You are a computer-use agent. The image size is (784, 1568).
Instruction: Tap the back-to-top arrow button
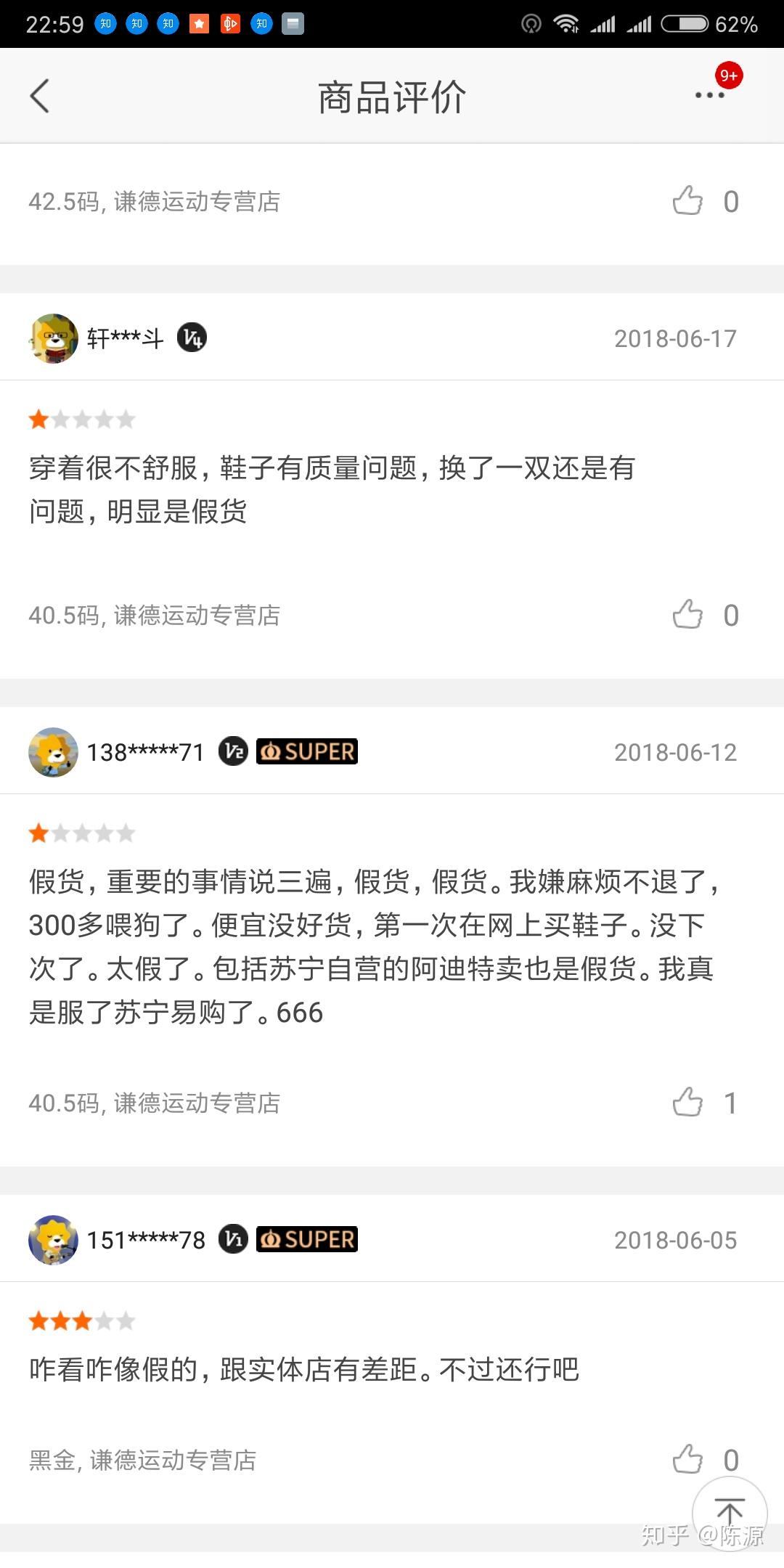(x=730, y=1513)
